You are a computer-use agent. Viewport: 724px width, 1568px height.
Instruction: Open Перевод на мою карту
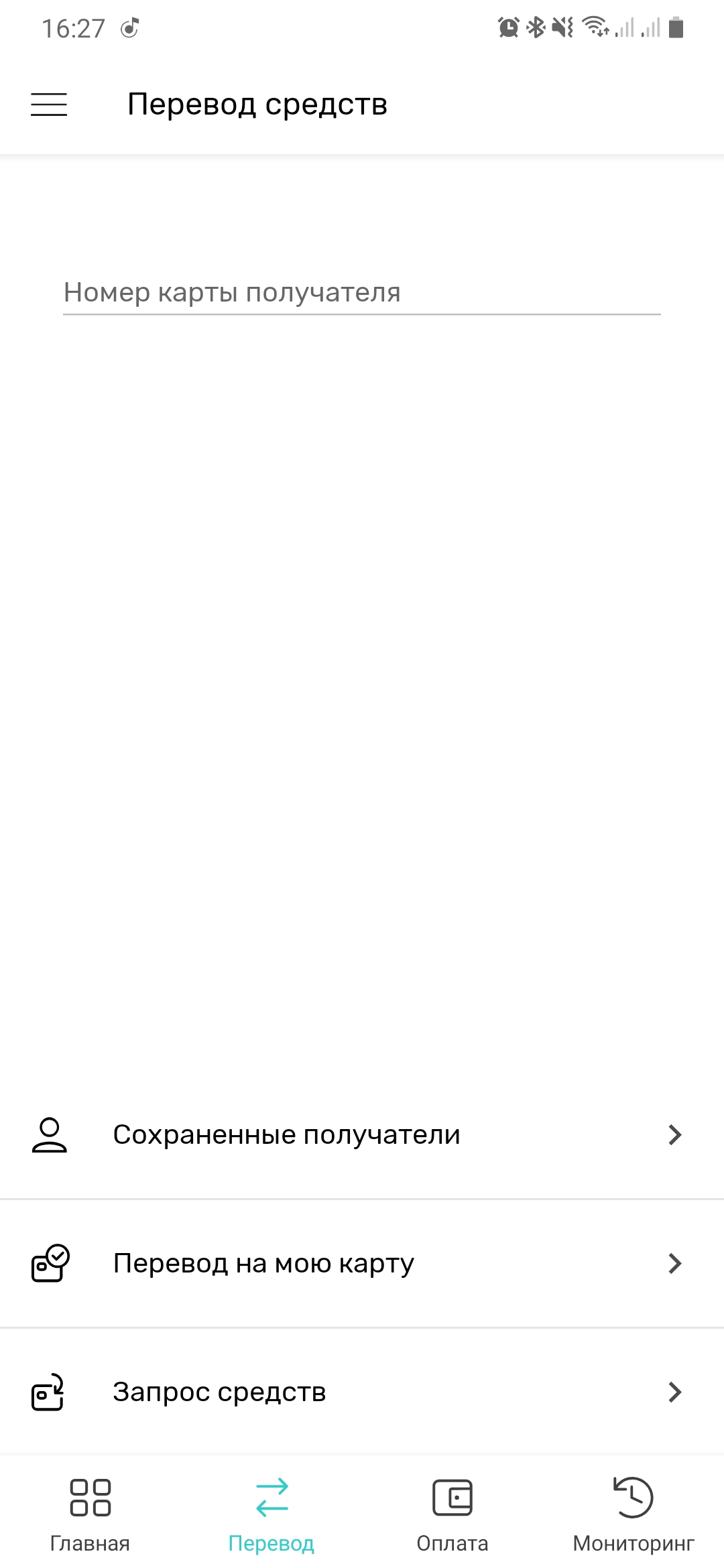(362, 1263)
